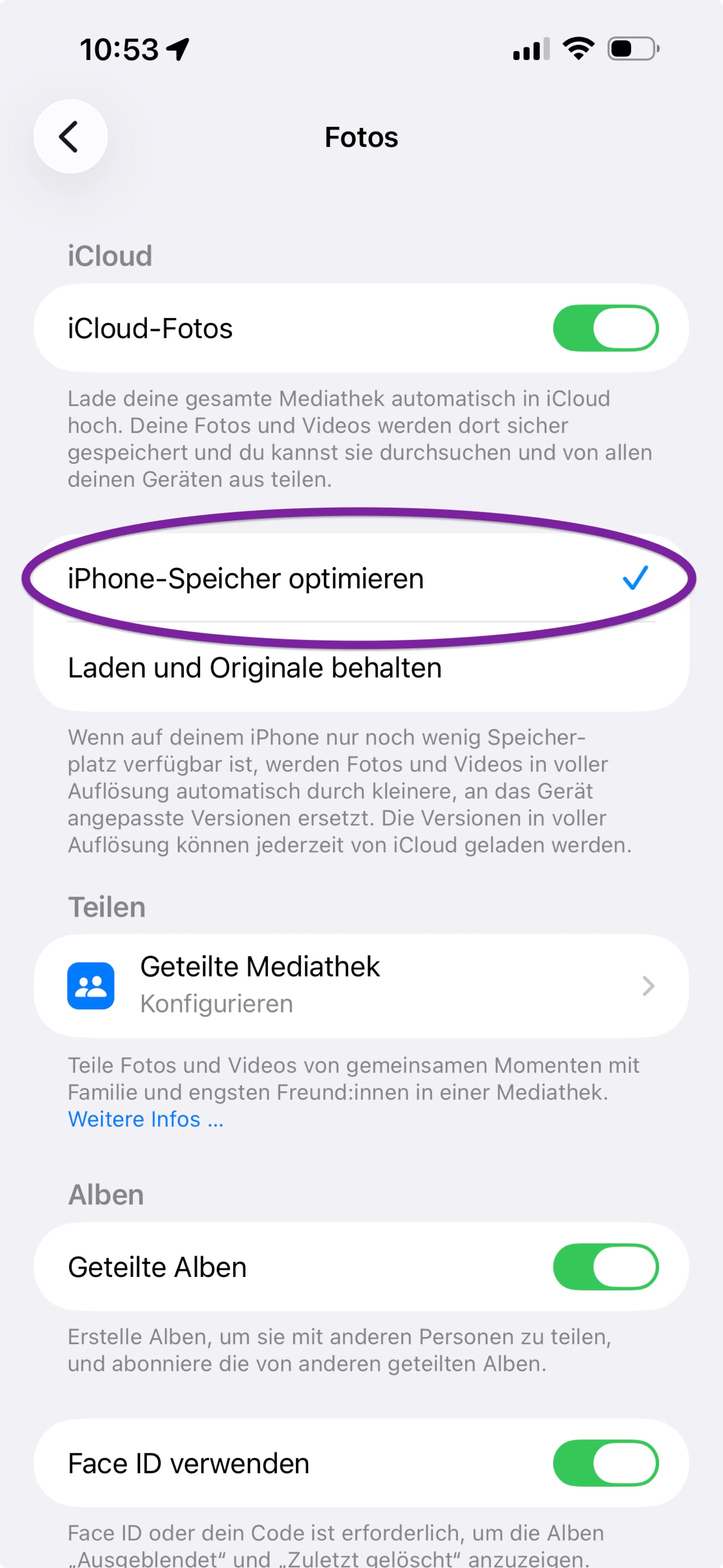Select Laden und Originale behalten
The height and width of the screenshot is (1568, 723).
point(255,667)
